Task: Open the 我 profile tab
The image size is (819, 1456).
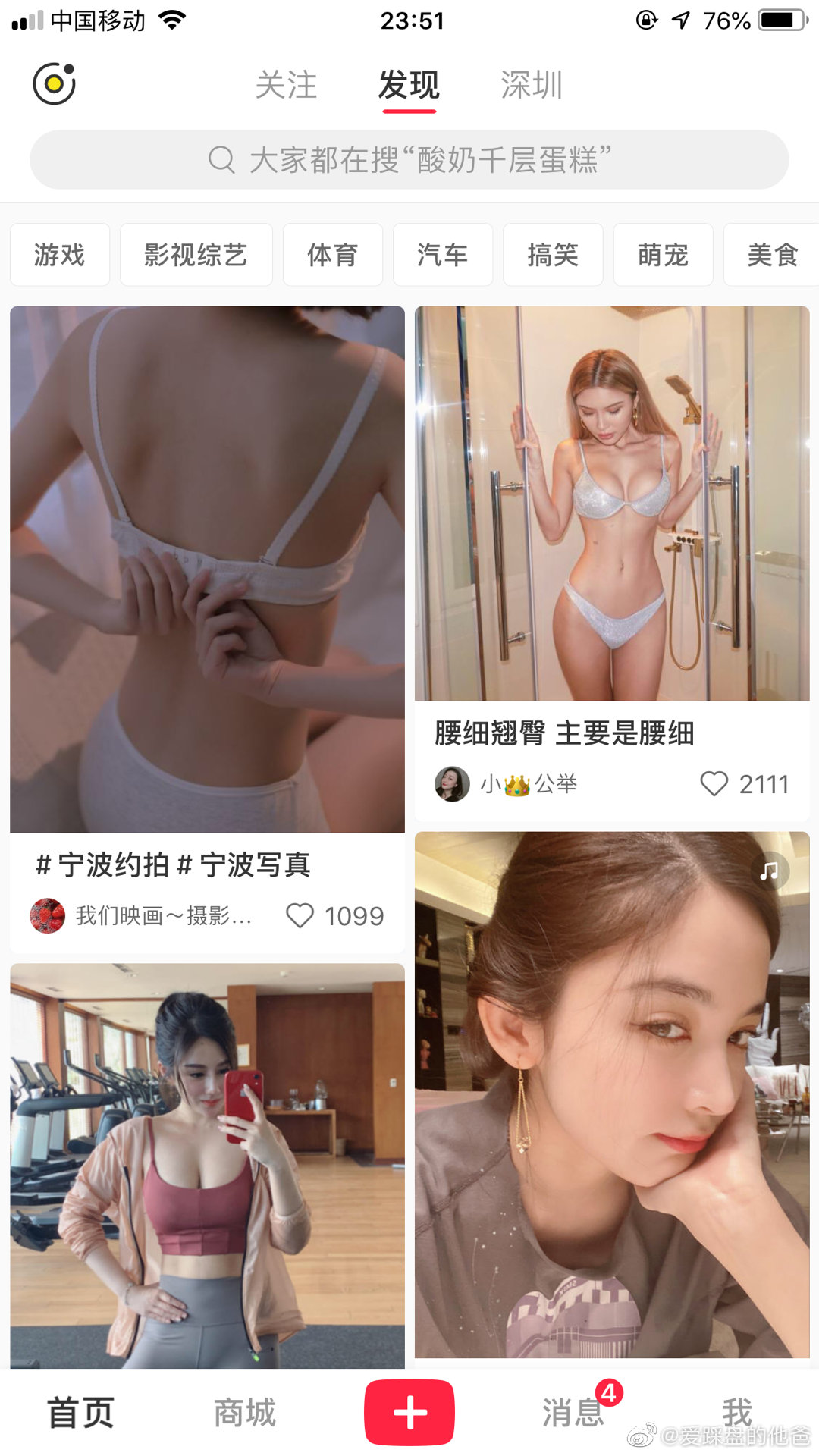Action: (x=737, y=1413)
